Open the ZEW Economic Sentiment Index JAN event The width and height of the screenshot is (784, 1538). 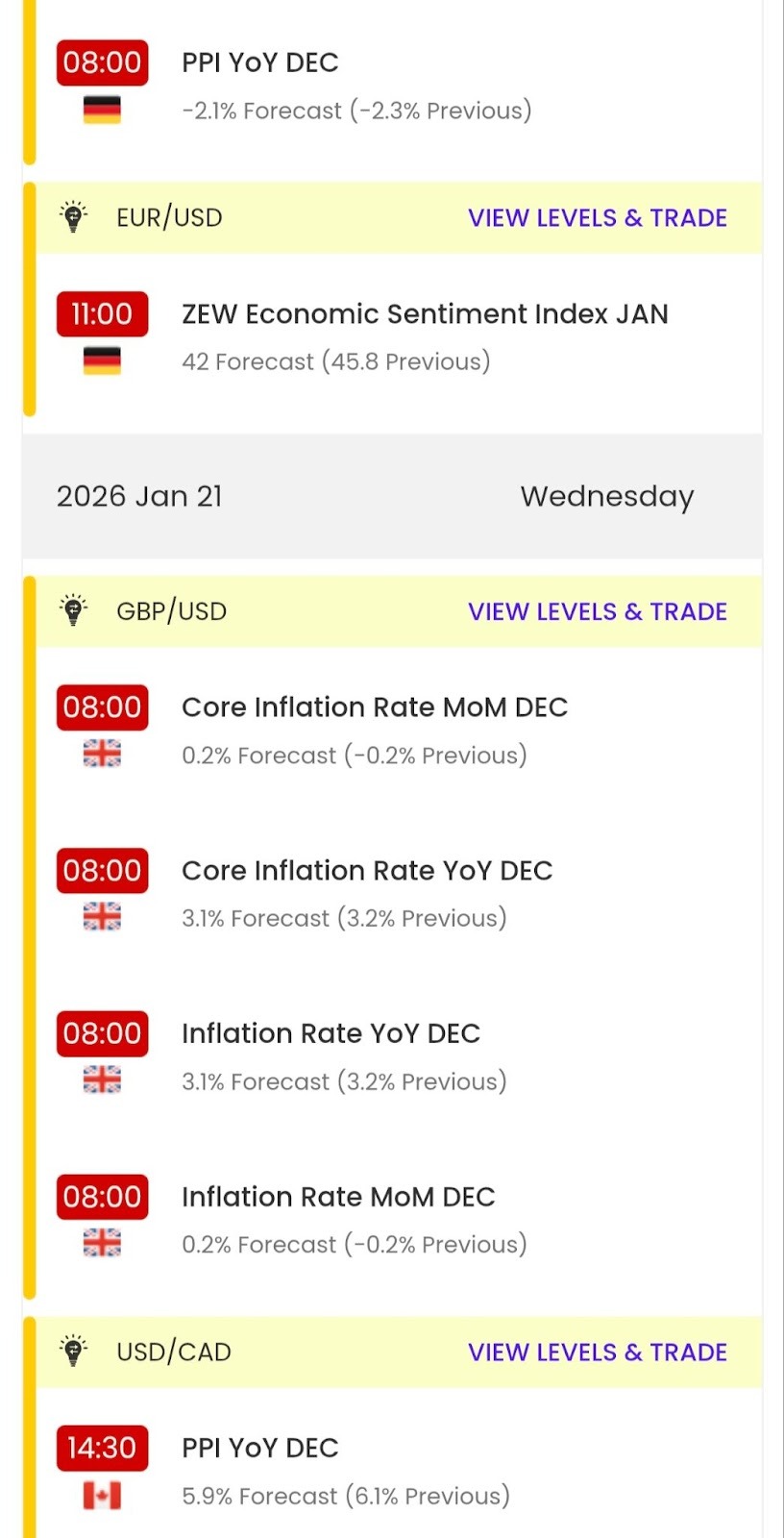424,314
